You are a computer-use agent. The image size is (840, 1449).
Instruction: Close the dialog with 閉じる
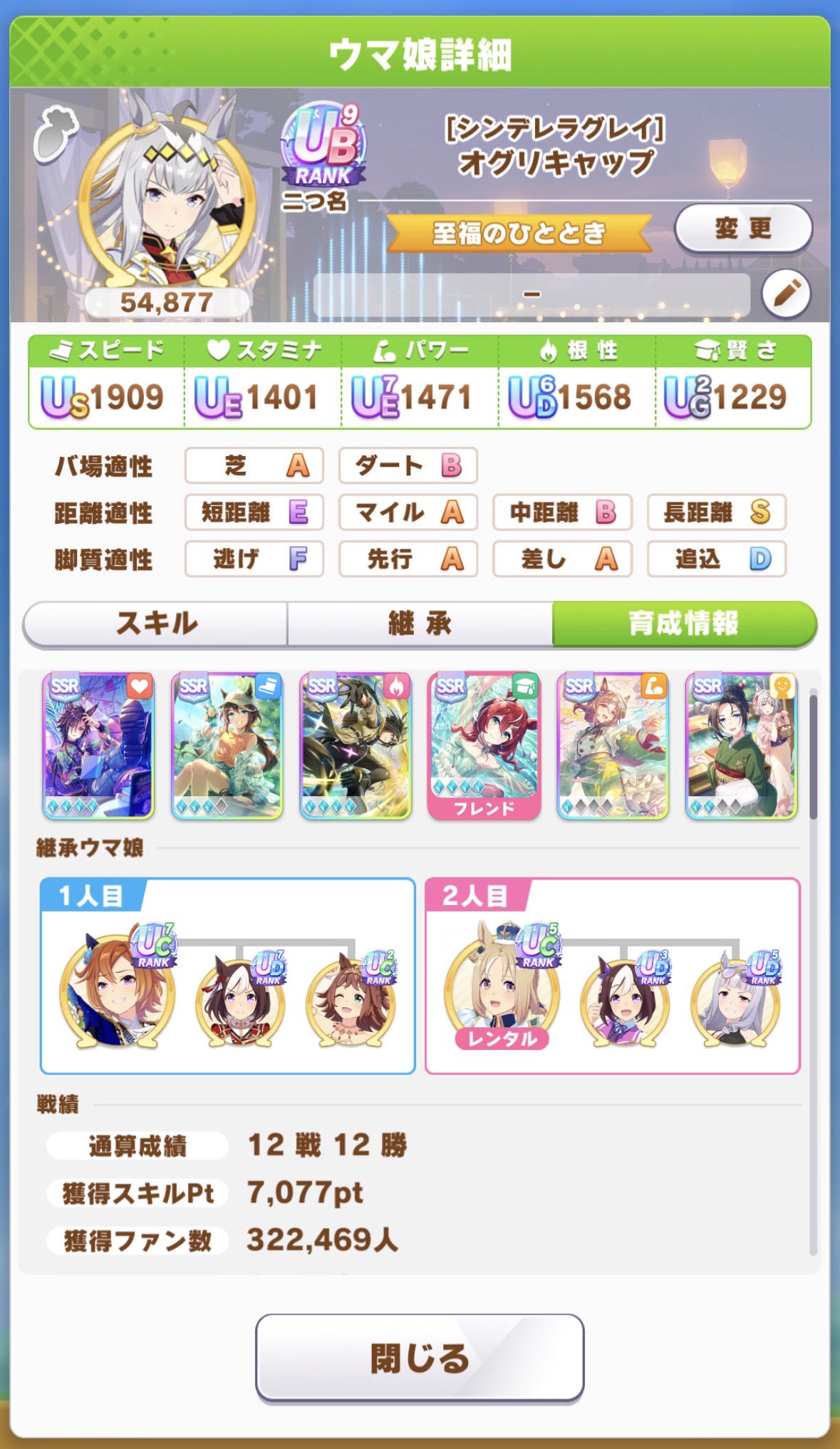pyautogui.click(x=420, y=1358)
